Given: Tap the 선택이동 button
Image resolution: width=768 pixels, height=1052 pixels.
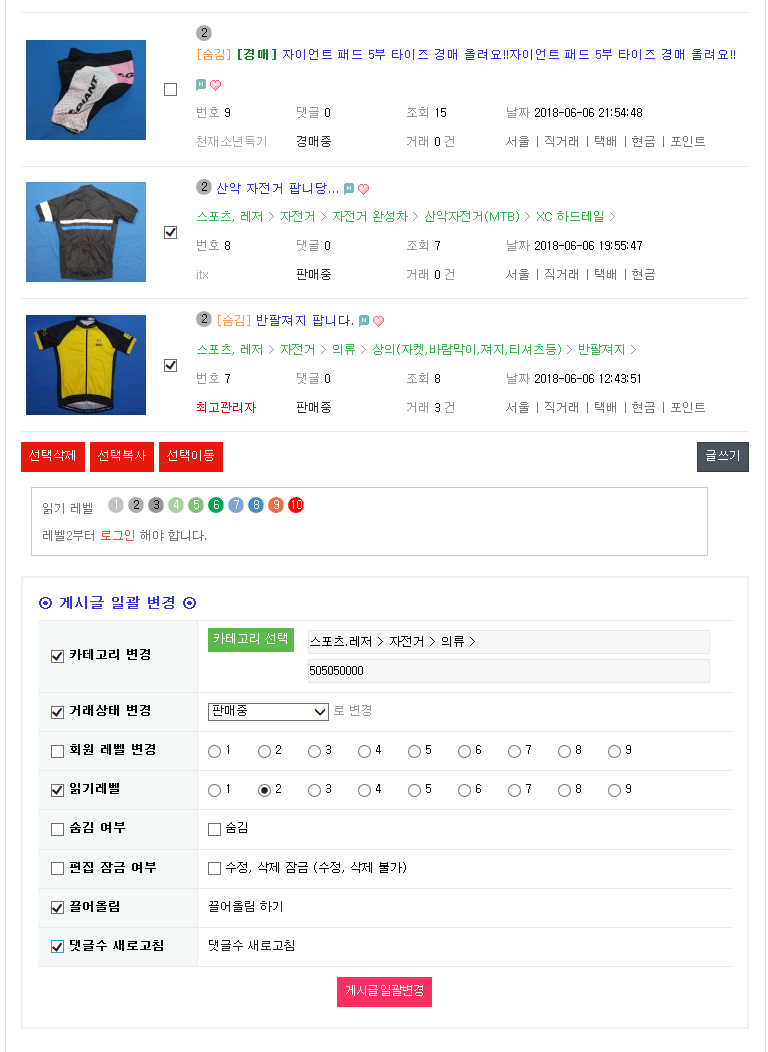Looking at the screenshot, I should coord(191,456).
